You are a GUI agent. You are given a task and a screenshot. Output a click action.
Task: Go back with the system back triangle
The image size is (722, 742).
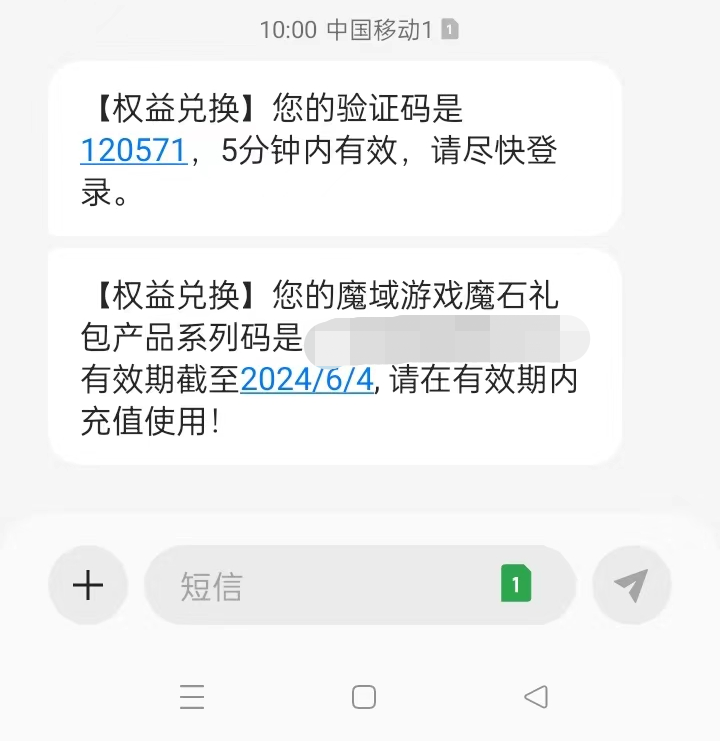(536, 696)
